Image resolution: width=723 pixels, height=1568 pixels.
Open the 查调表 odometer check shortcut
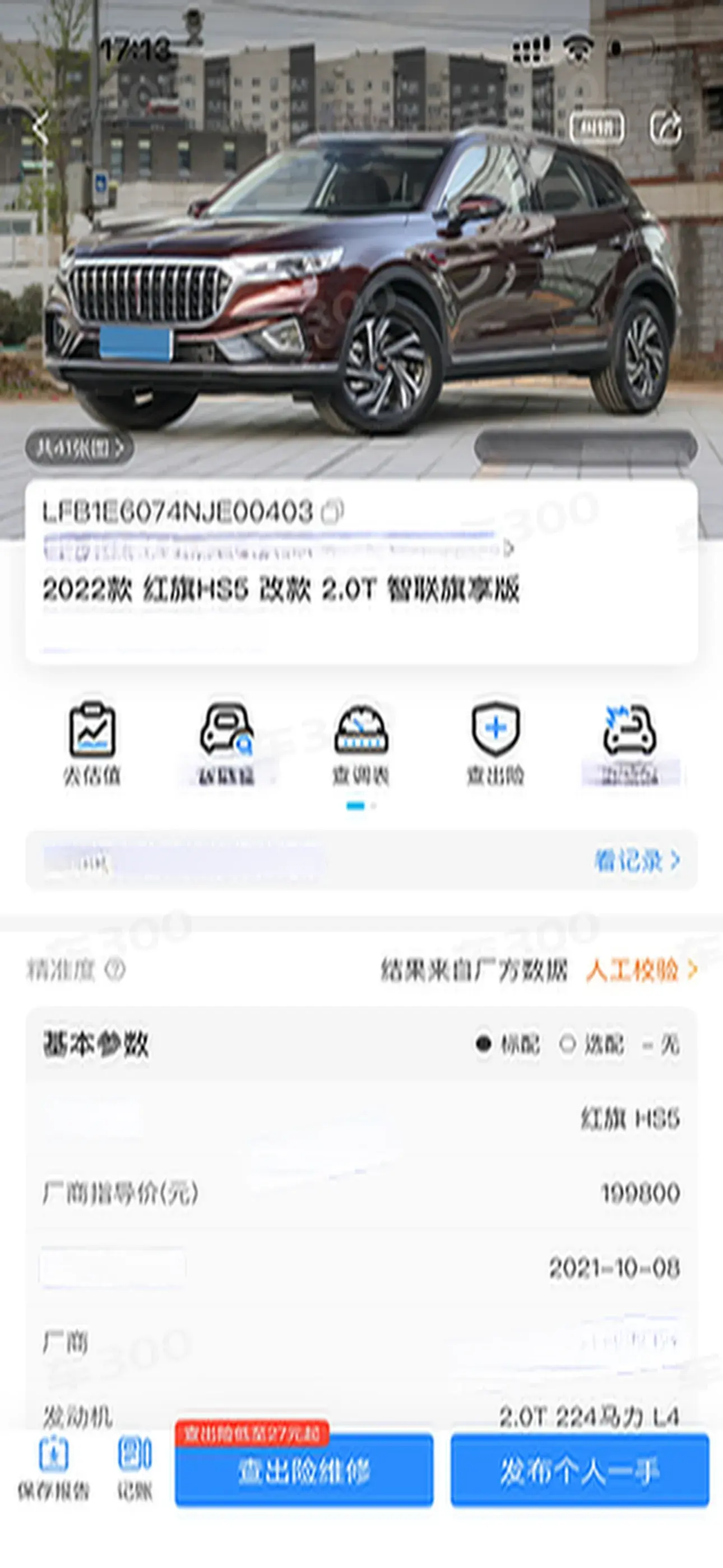tap(361, 743)
